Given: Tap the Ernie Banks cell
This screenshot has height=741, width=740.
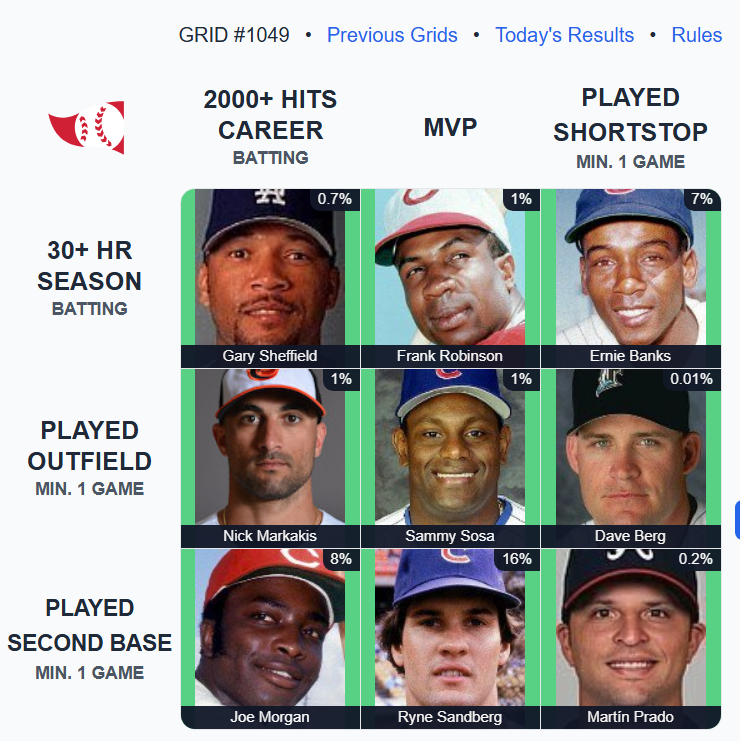Looking at the screenshot, I should click(630, 277).
